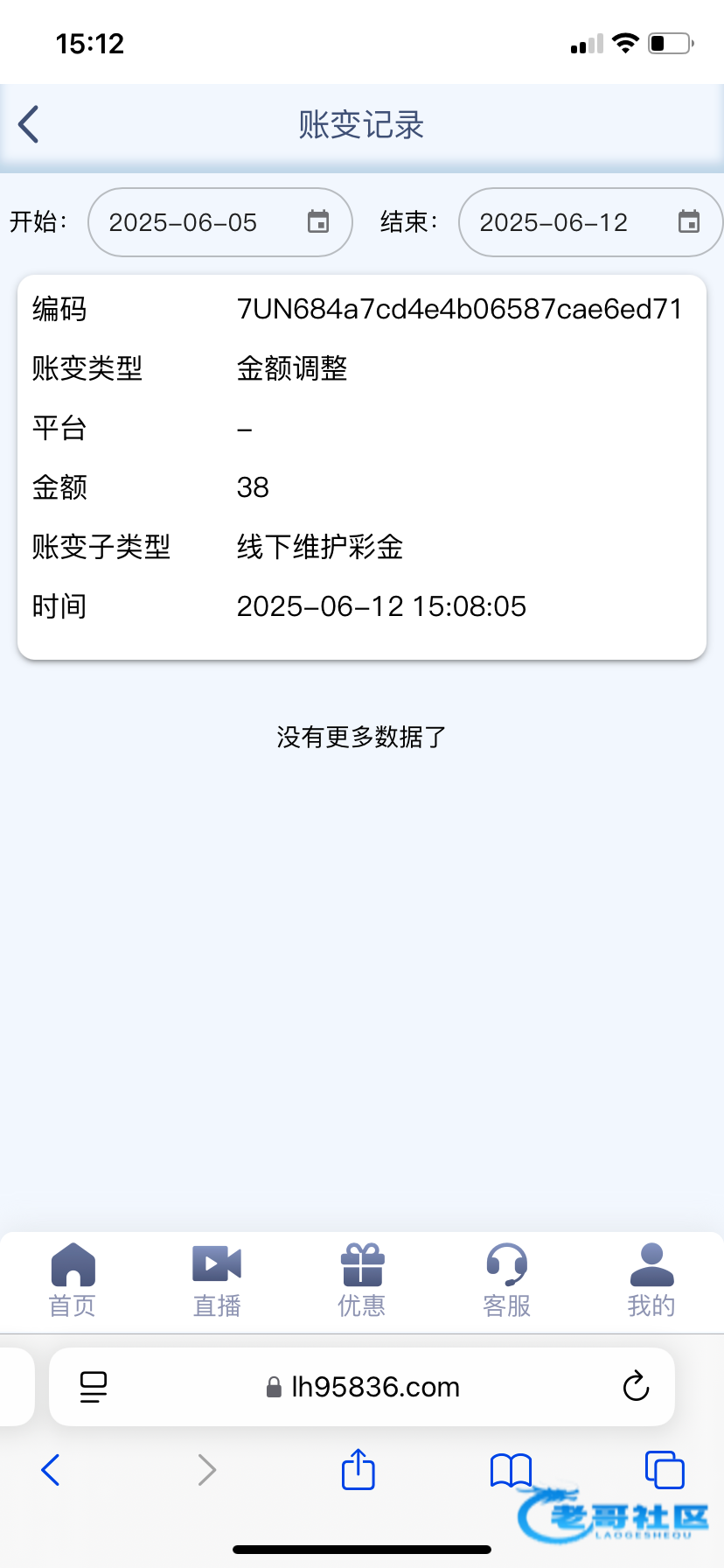
Task: Open Safari page settings menu icon
Action: tap(94, 1387)
